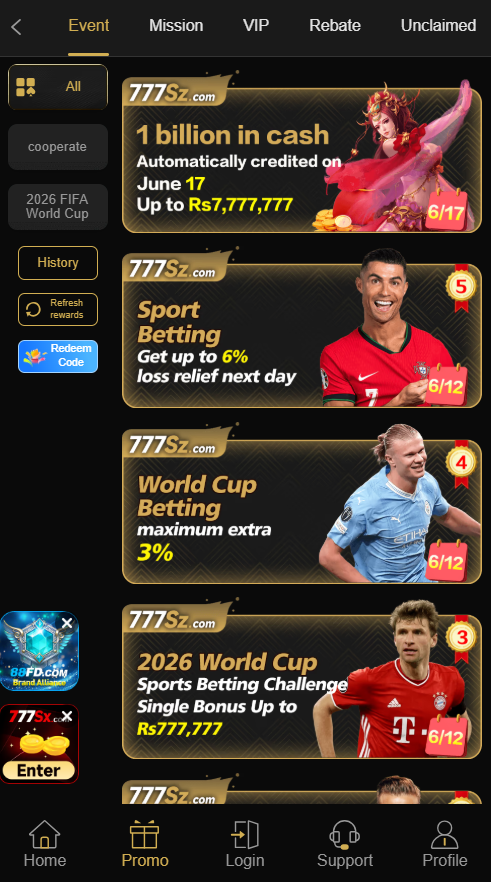This screenshot has height=882, width=491.
Task: Open the History button
Action: pyautogui.click(x=58, y=263)
